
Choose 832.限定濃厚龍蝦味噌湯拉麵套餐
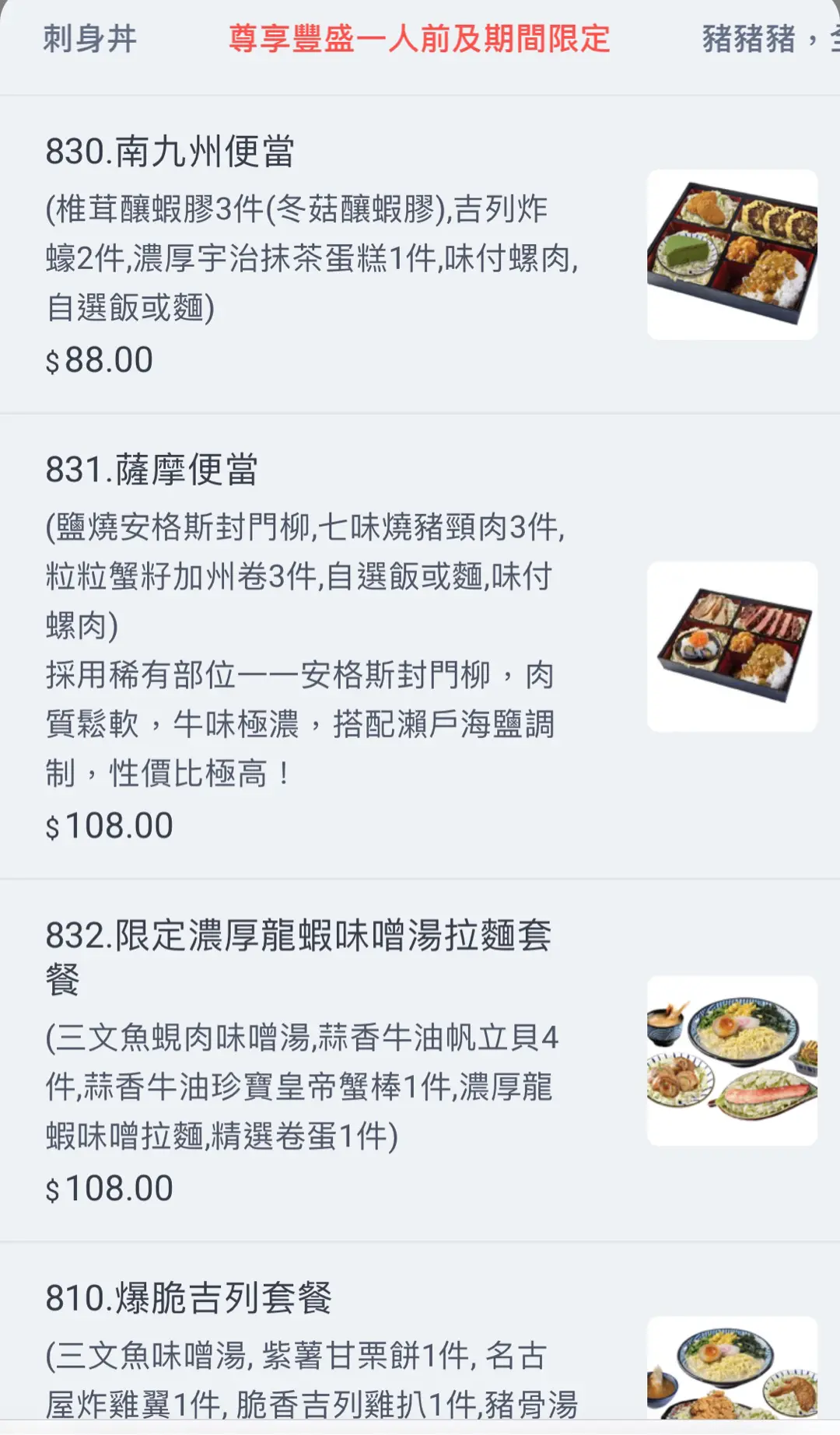pyautogui.click(x=298, y=936)
